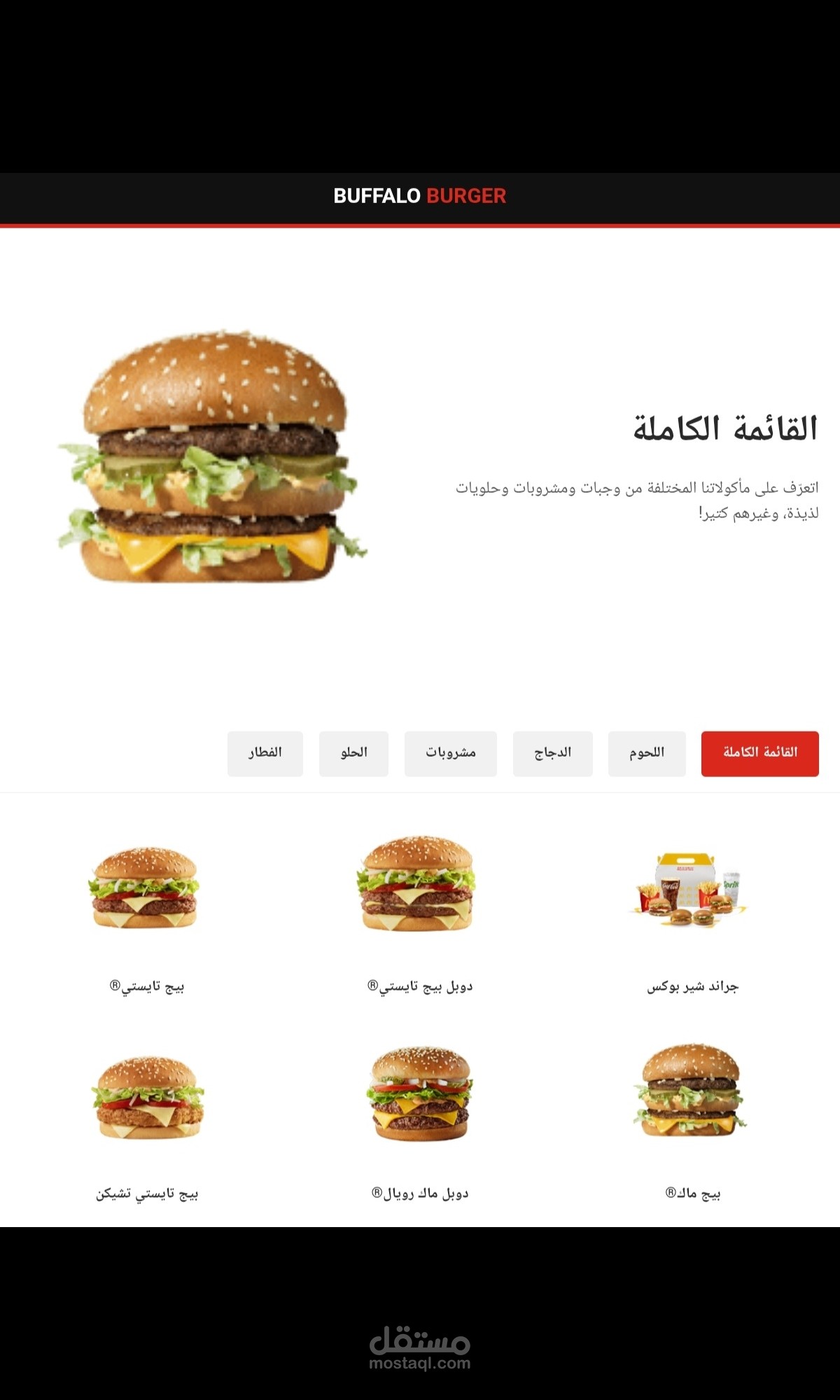Switch to the الدجاج category tab
This screenshot has height=1400, width=840.
pyautogui.click(x=552, y=753)
